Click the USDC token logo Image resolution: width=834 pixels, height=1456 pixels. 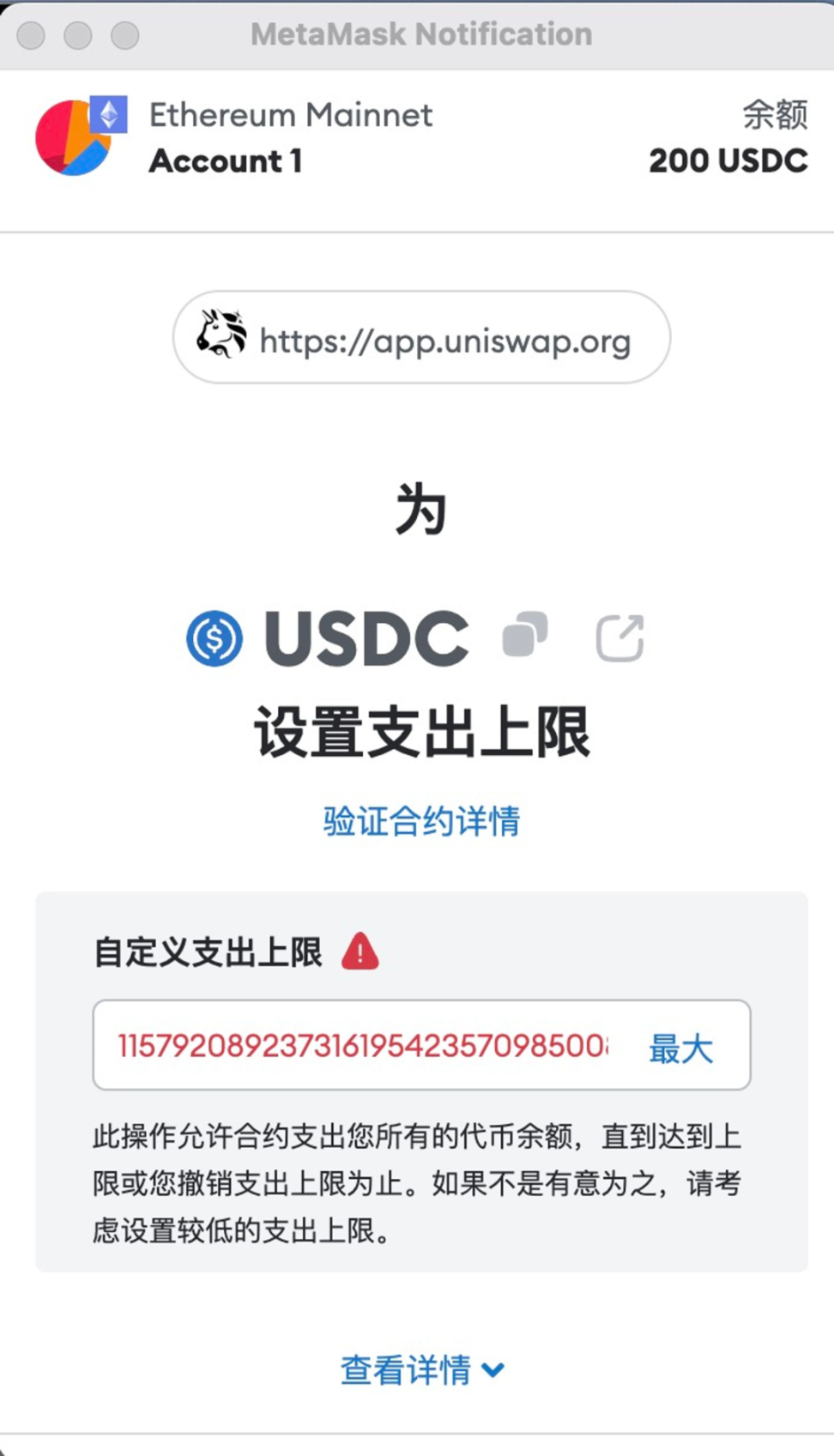point(213,637)
